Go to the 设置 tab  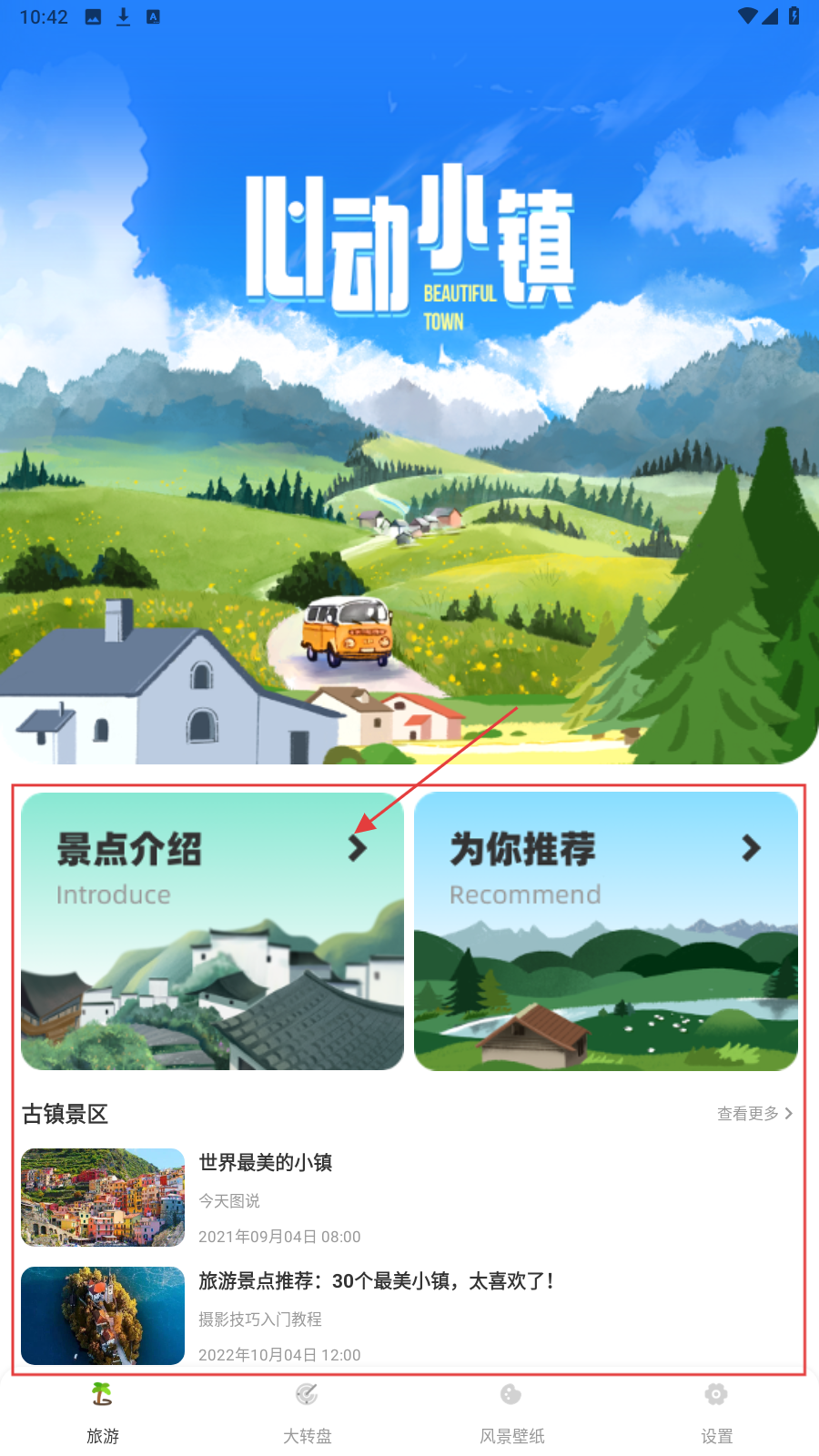tap(716, 1413)
